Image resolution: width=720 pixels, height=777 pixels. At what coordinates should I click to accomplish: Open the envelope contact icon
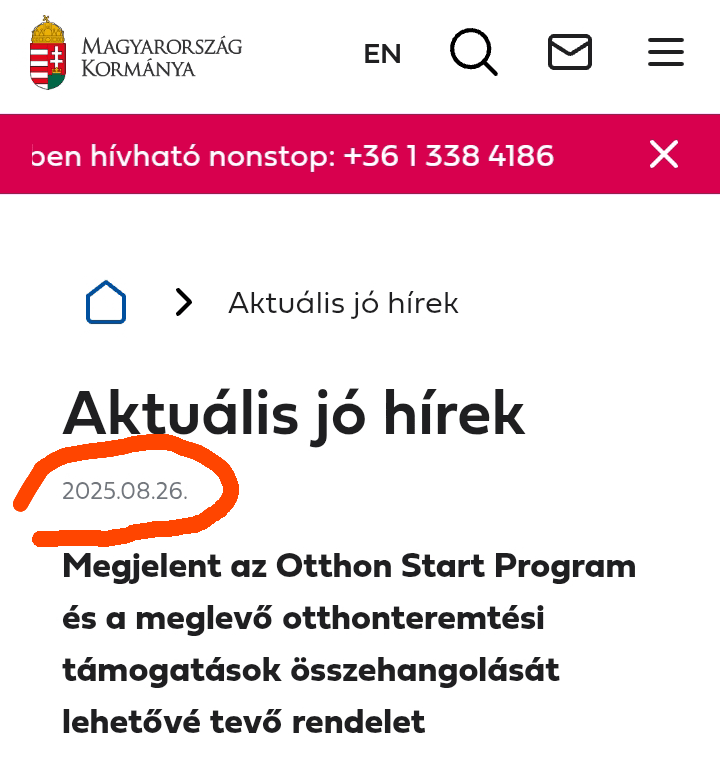tap(570, 52)
